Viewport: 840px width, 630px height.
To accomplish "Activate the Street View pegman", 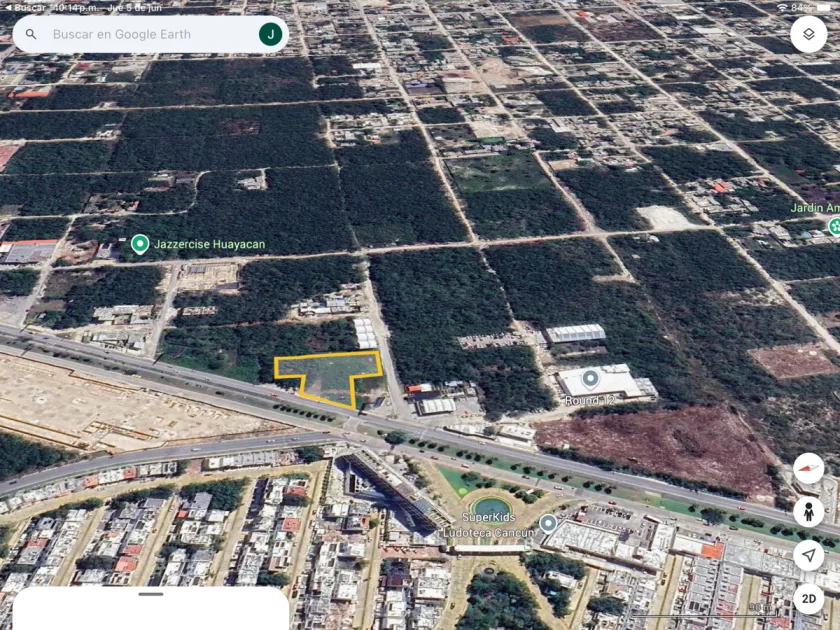I will 808,512.
